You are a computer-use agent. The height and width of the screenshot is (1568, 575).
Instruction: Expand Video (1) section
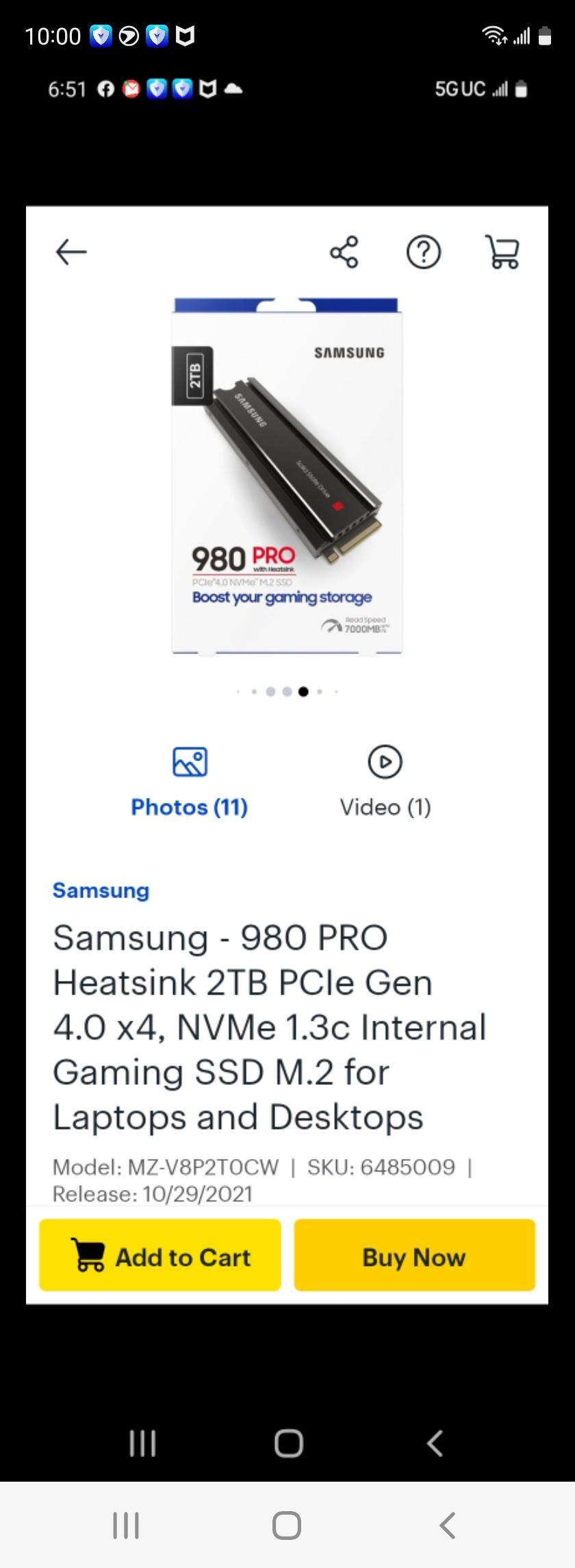(x=385, y=807)
